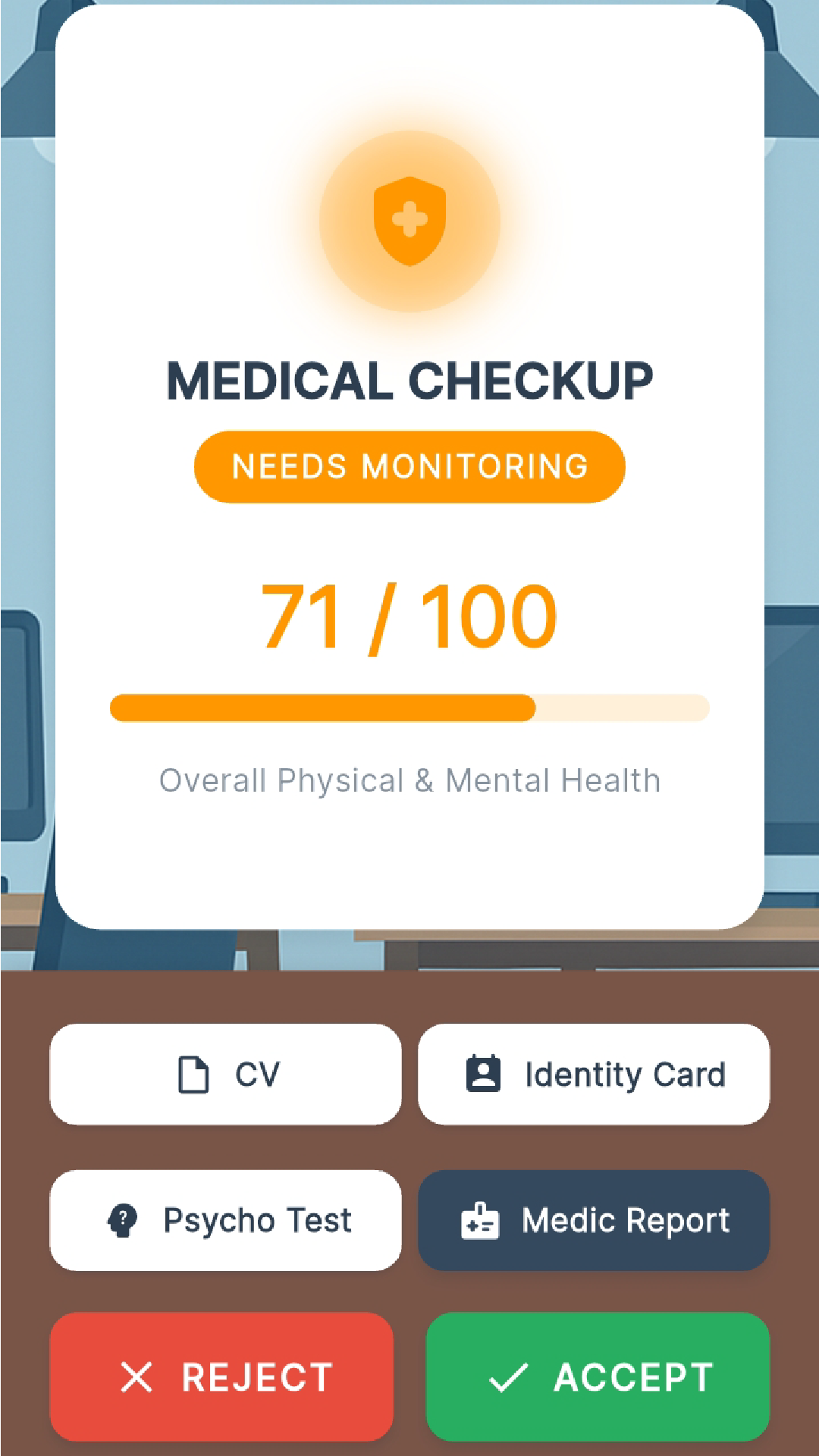View the Identity Card
Image resolution: width=819 pixels, height=1456 pixels.
point(594,1074)
